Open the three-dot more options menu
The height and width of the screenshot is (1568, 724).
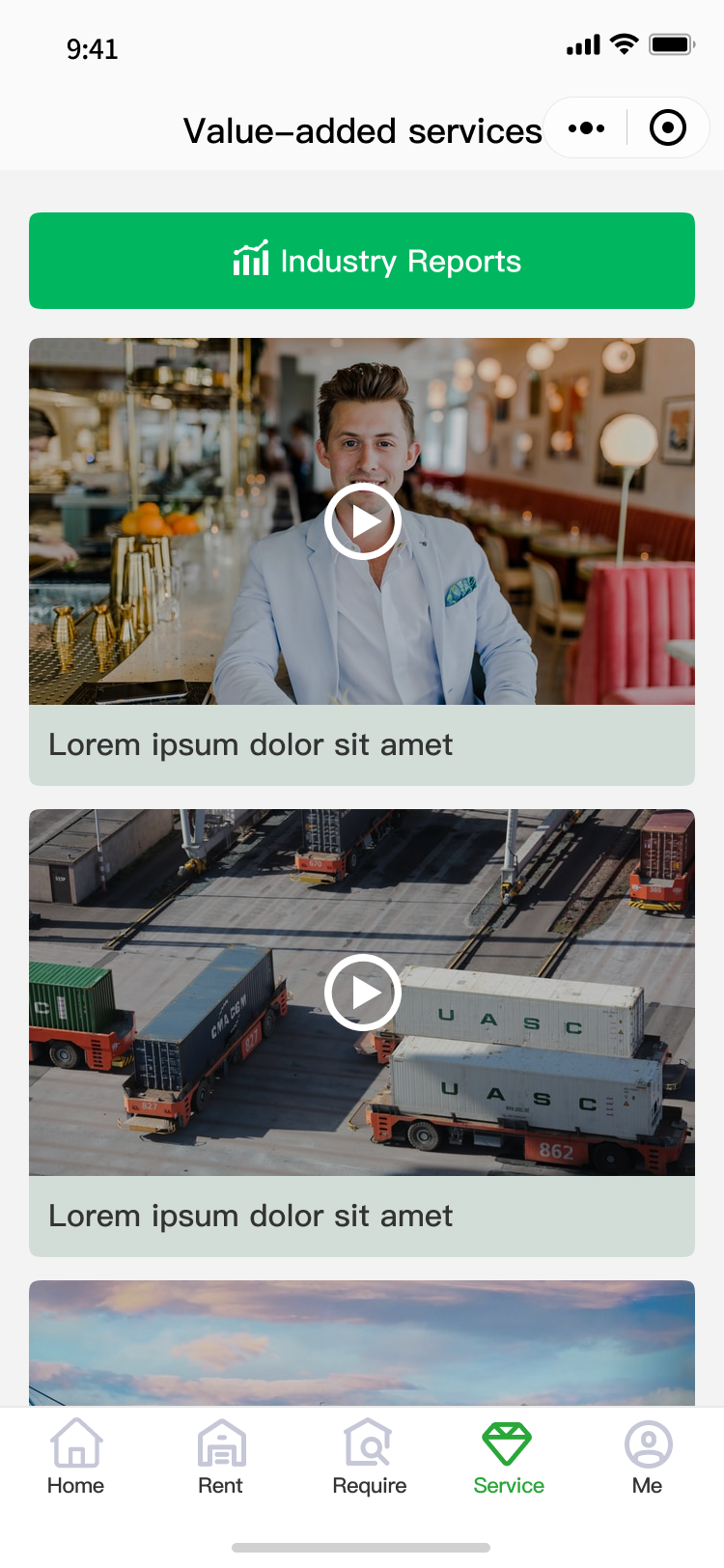(586, 127)
